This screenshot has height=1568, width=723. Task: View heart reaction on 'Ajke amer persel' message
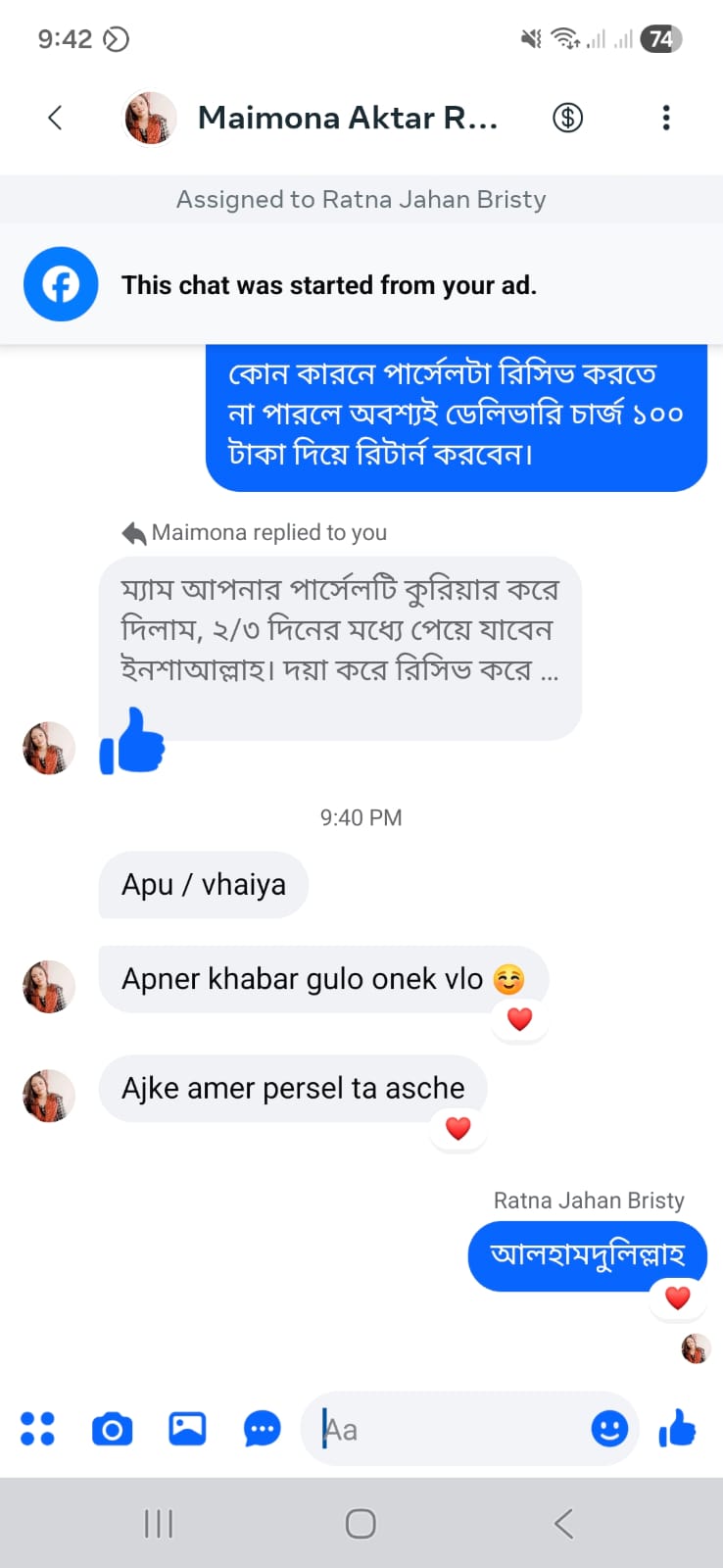point(458,1128)
